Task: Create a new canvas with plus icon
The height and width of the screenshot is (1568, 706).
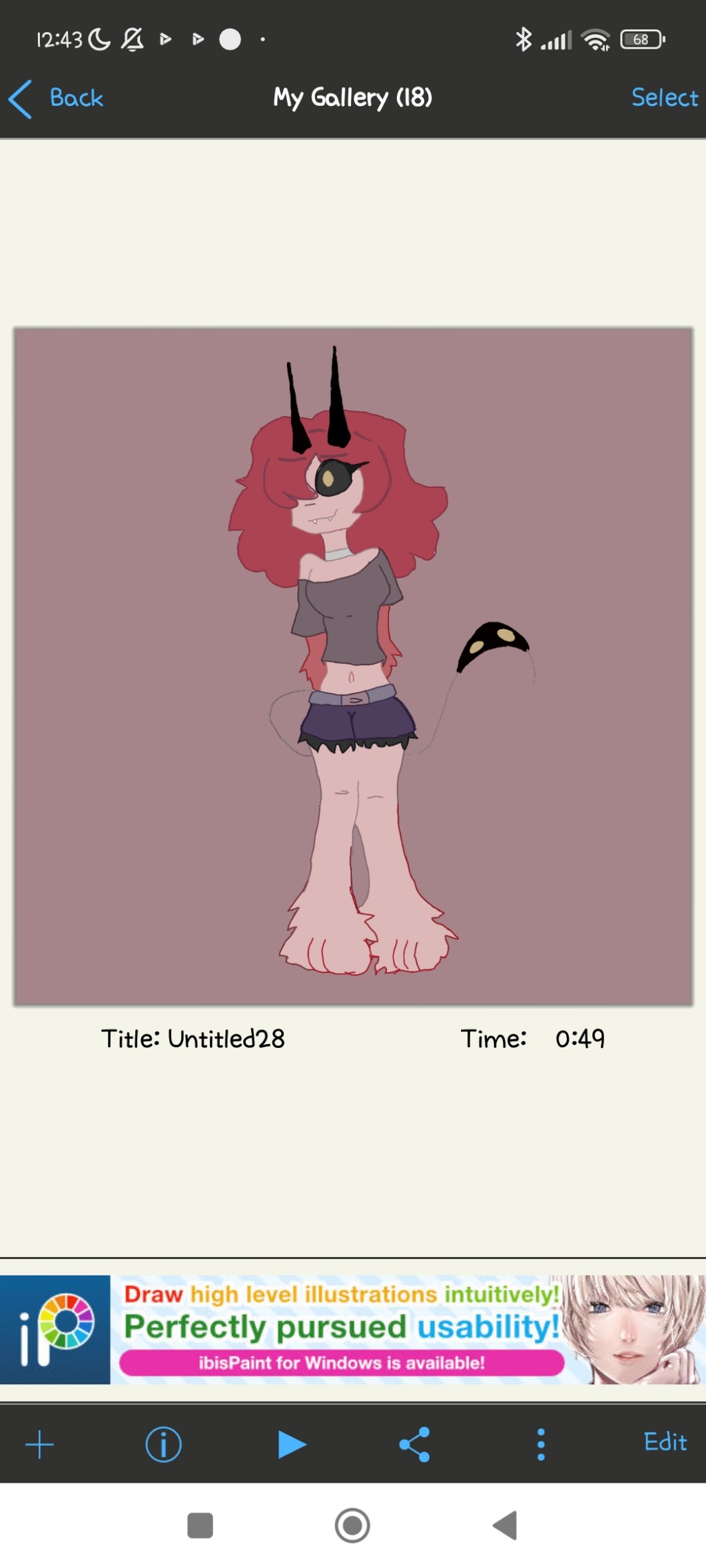Action: (39, 1444)
